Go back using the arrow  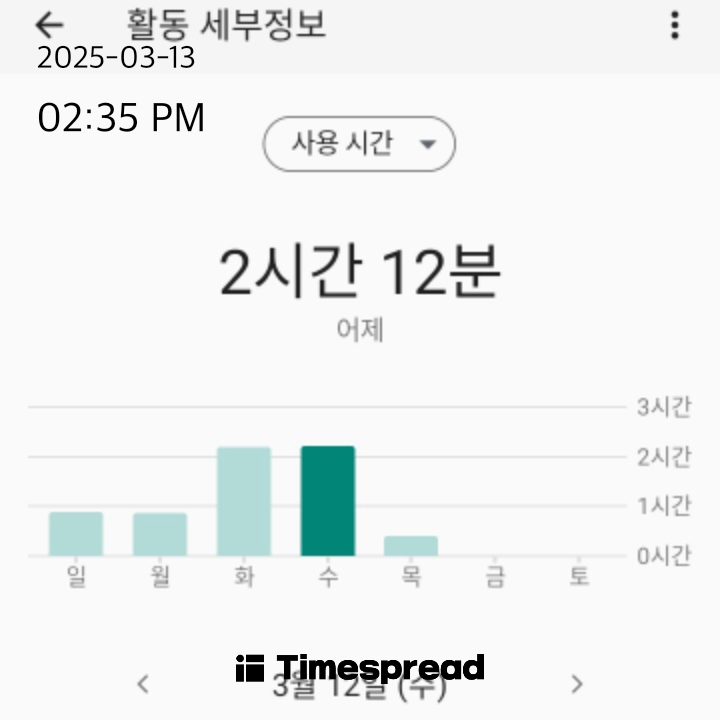48,25
